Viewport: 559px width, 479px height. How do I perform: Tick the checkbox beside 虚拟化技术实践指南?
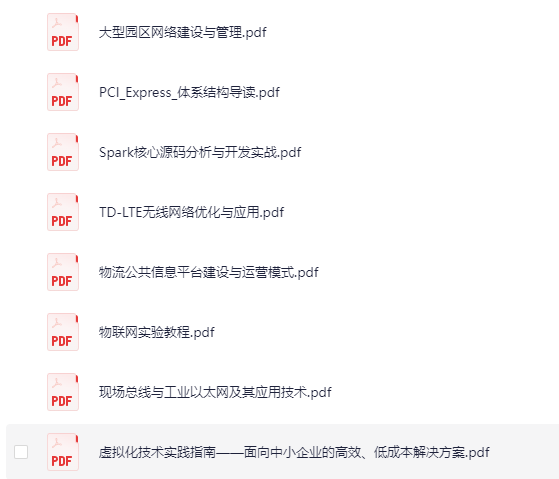(x=21, y=452)
